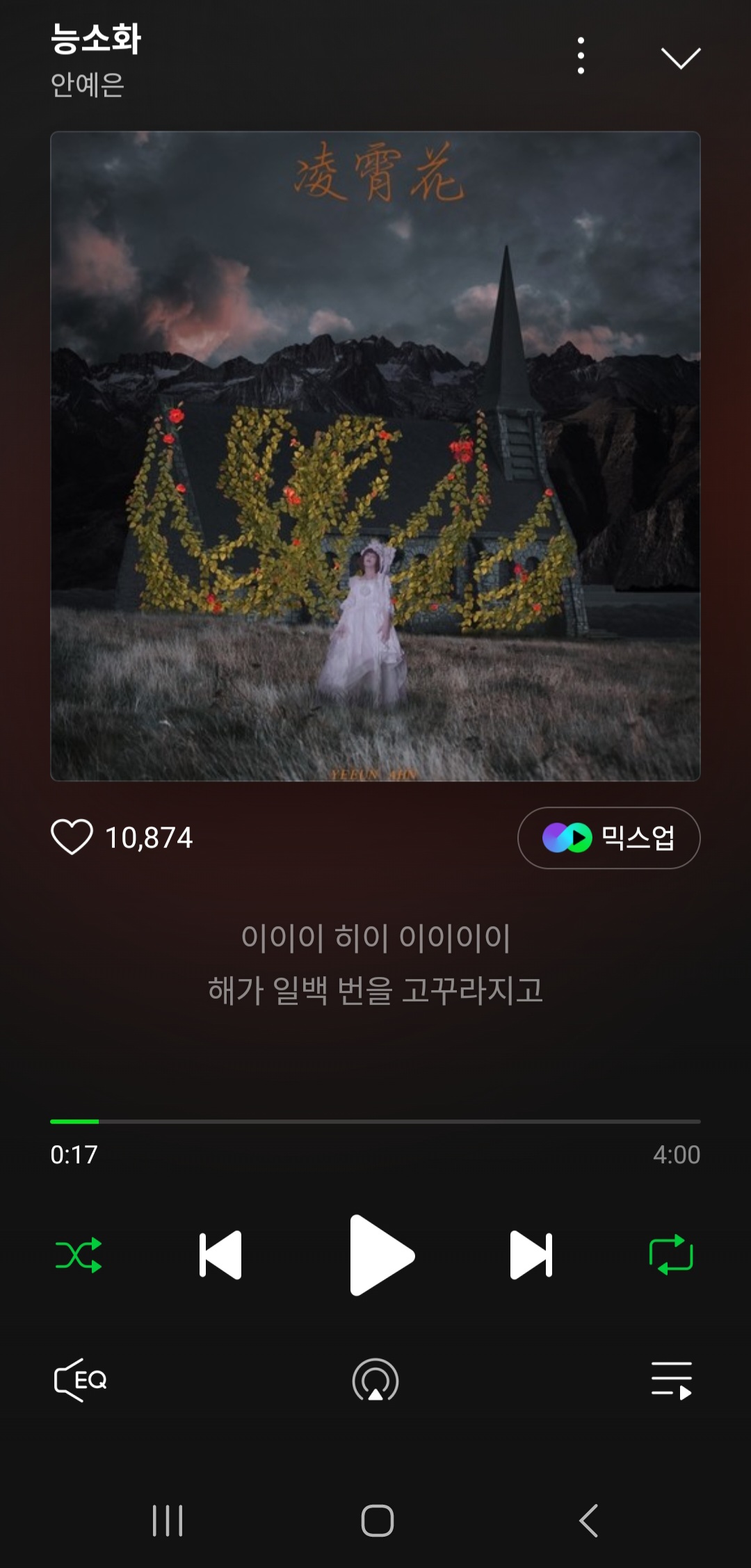Like the song 능소화
The width and height of the screenshot is (751, 1568).
[x=72, y=836]
